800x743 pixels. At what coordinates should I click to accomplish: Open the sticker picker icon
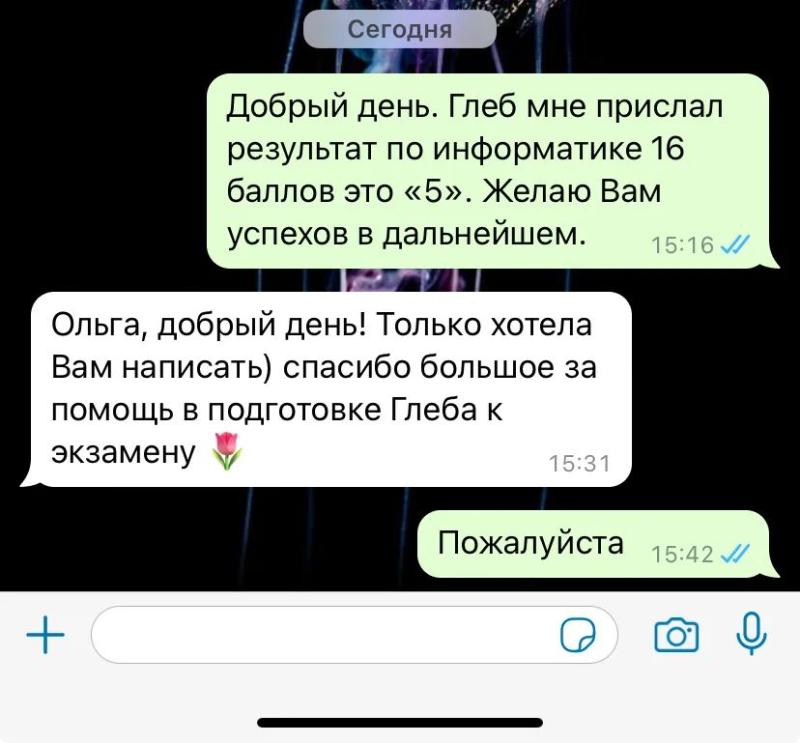578,635
